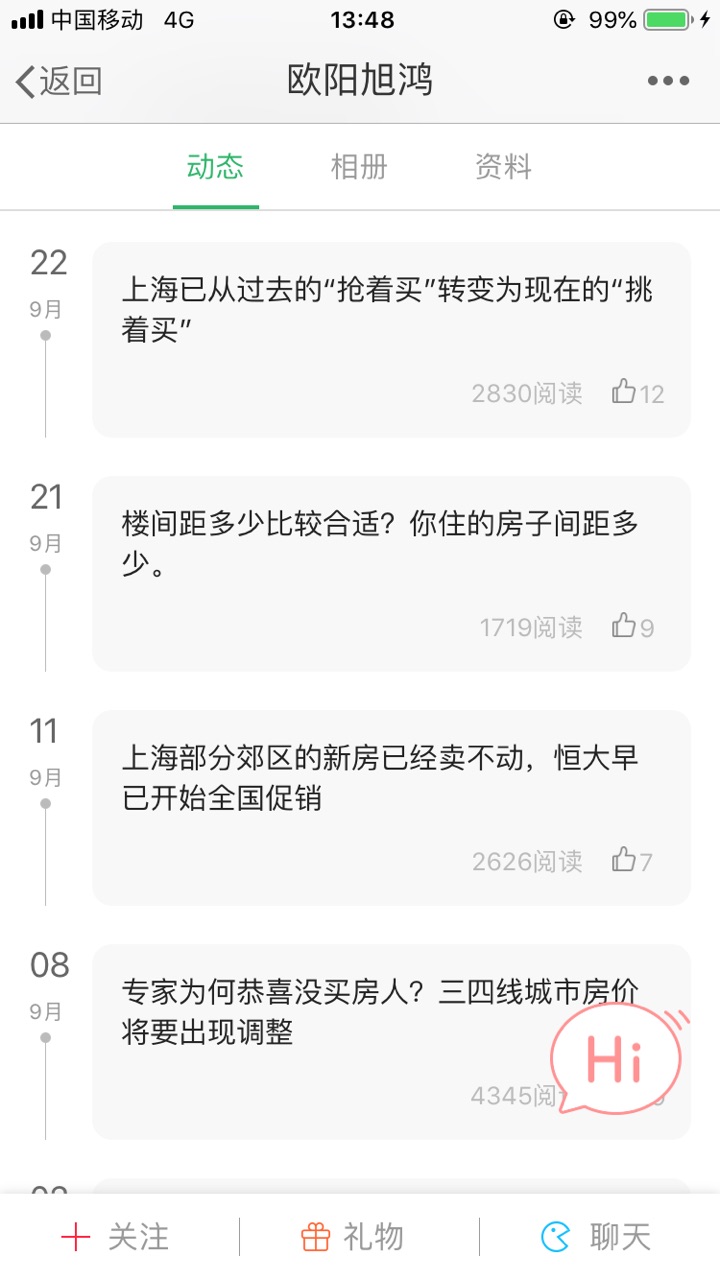Send a gift via 礼物

coord(353,1237)
